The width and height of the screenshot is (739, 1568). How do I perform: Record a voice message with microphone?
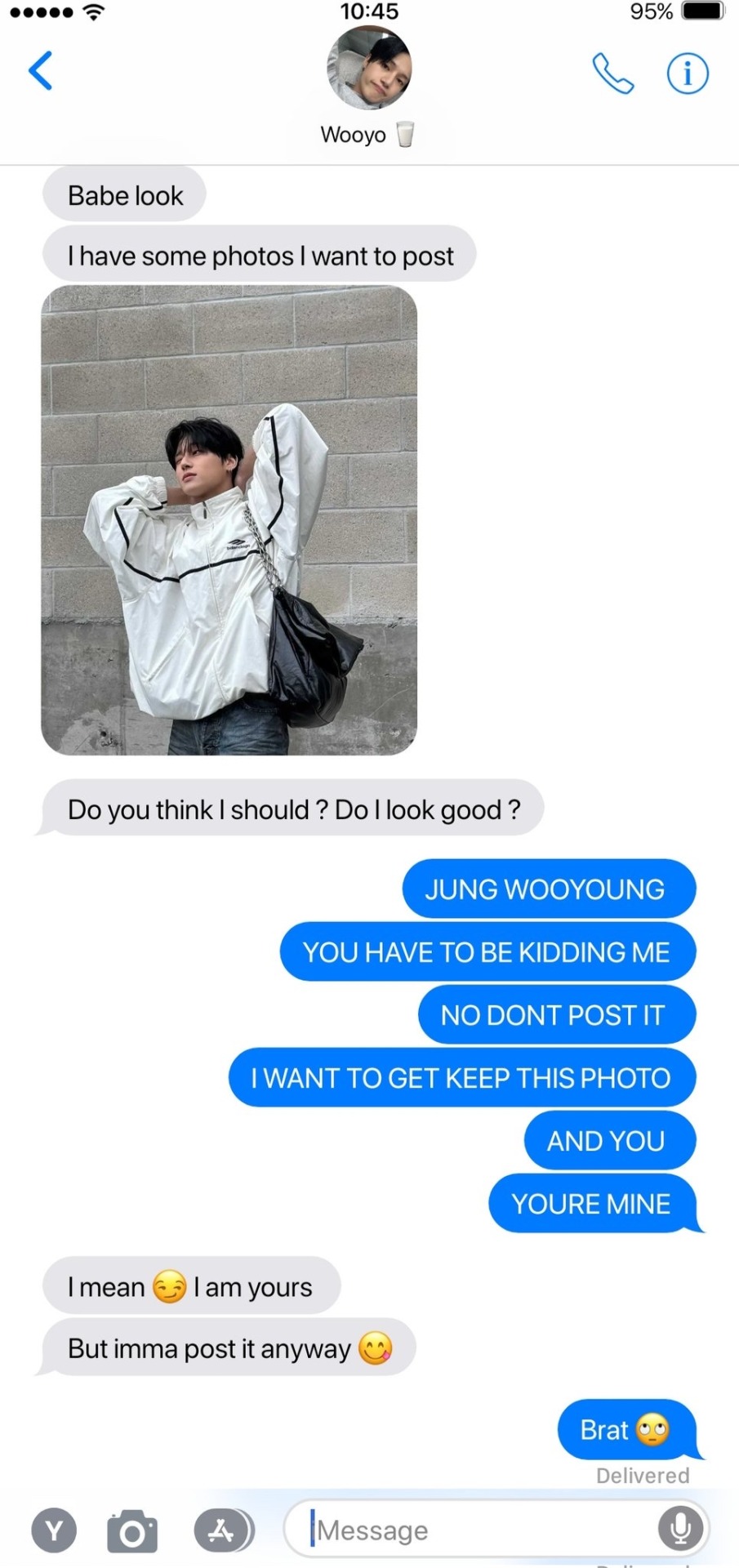[x=679, y=1528]
